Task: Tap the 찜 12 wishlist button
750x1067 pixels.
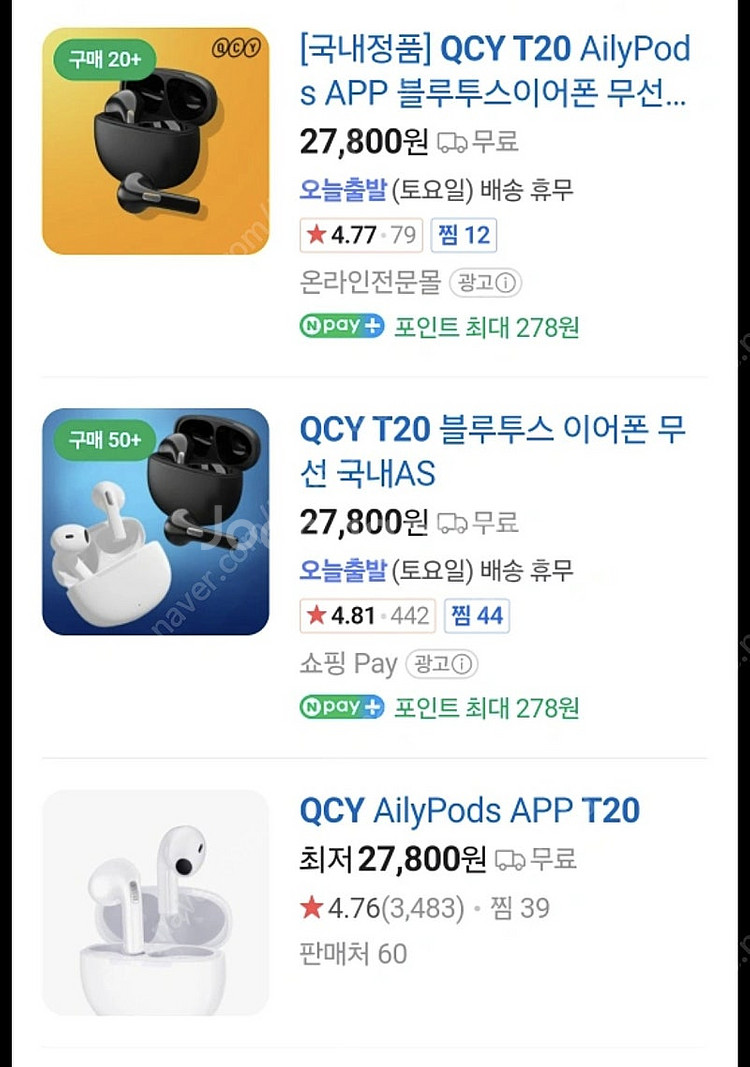Action: click(463, 235)
